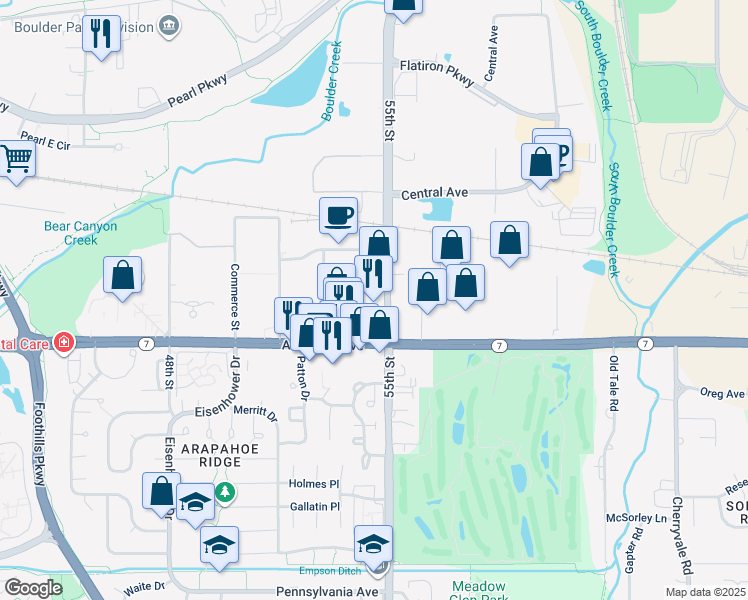Viewport: 748px width, 600px height.
Task: Tap the museum marker next to Boulder Parks Division
Action: tap(169, 26)
